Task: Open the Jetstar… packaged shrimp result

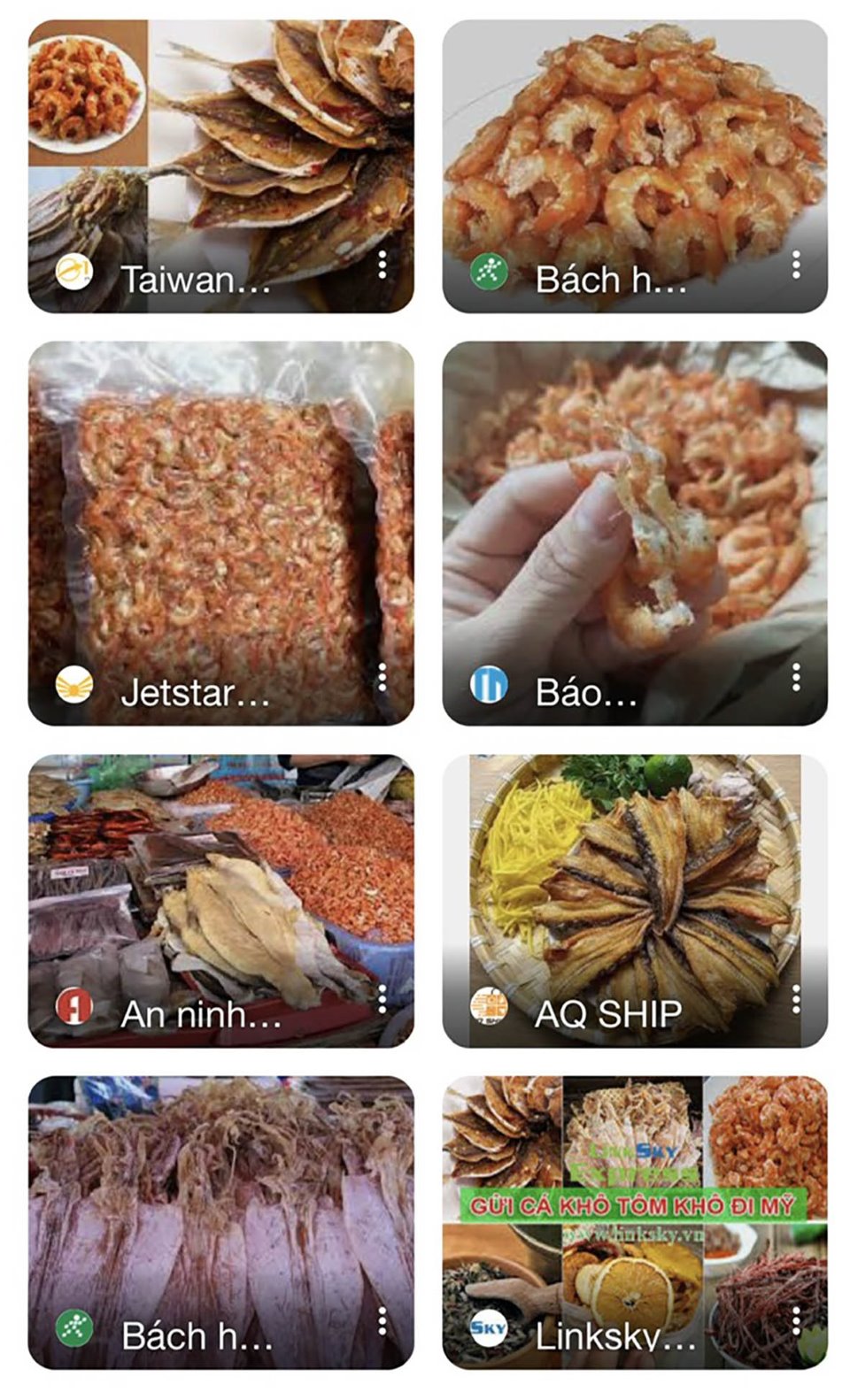Action: click(x=220, y=534)
